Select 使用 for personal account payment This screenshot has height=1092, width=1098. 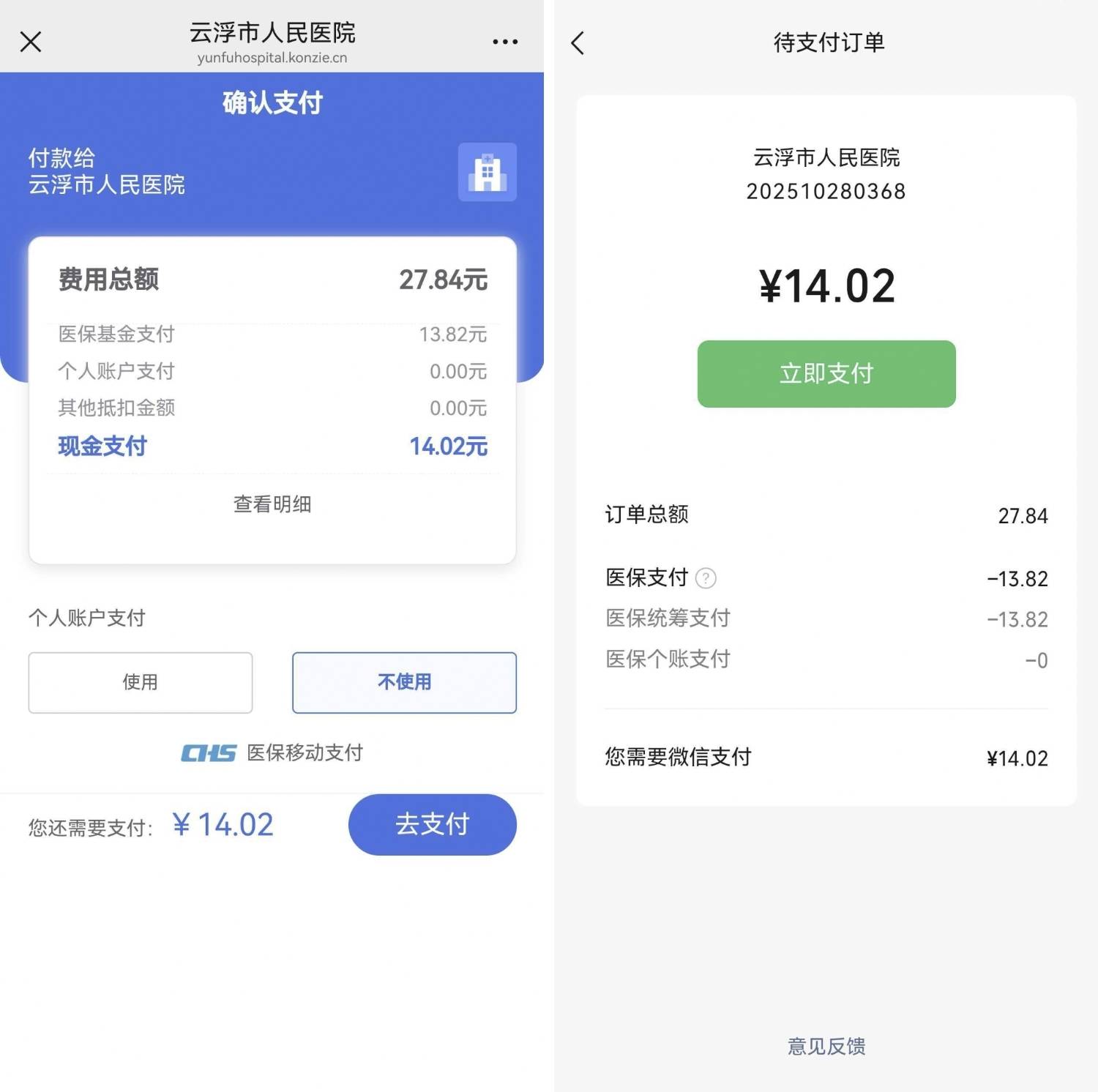pos(141,682)
